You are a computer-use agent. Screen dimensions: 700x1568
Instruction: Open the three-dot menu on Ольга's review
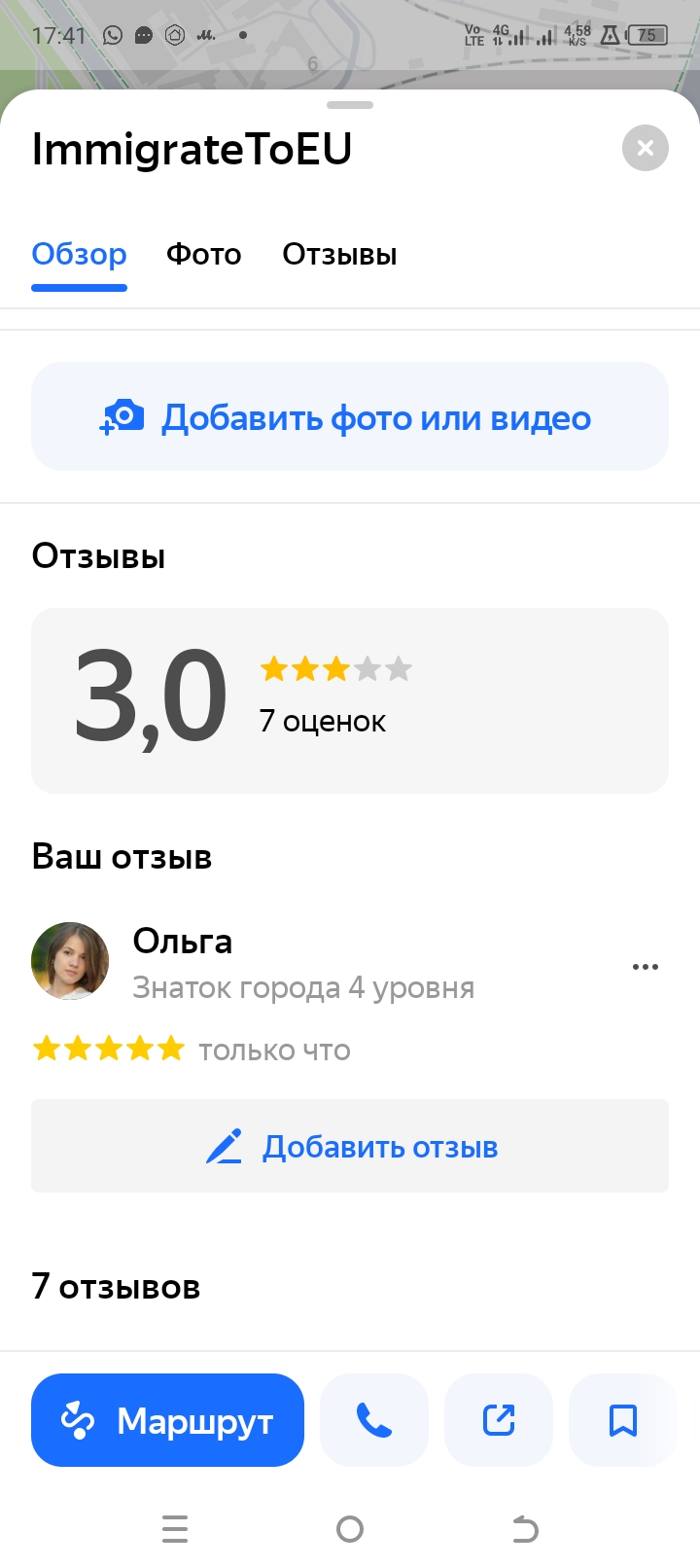click(x=646, y=967)
